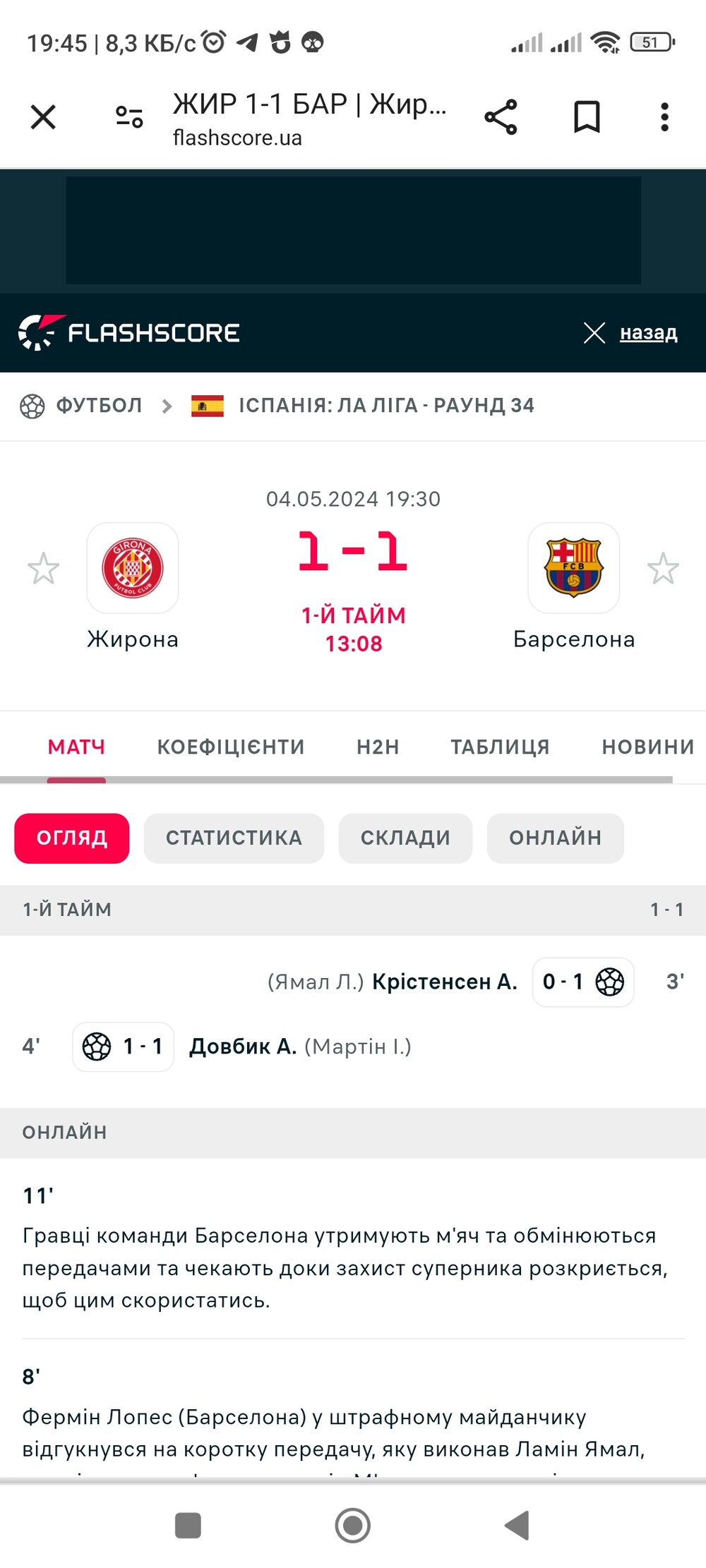
Task: Add Жирона to favorites with star
Action: pyautogui.click(x=43, y=569)
